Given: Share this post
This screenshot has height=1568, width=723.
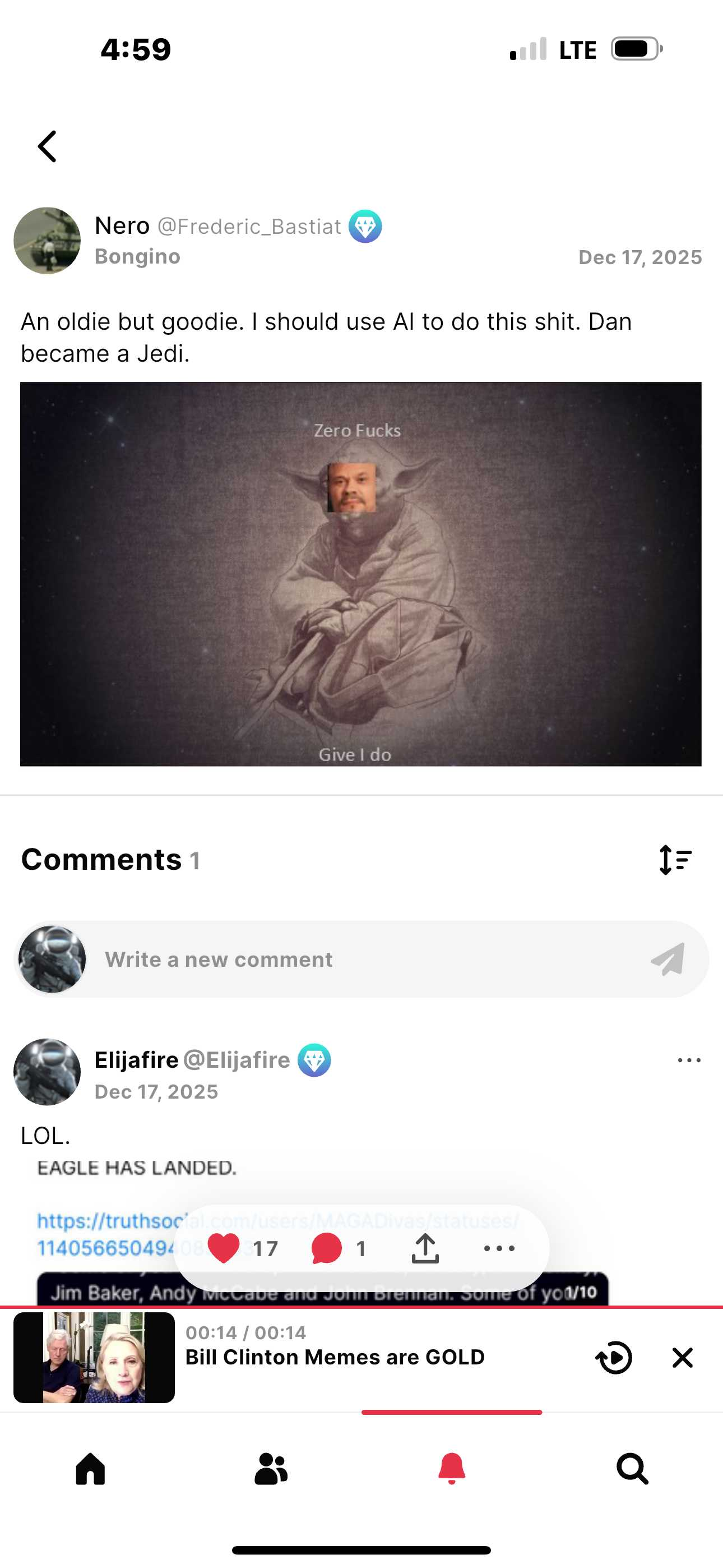Looking at the screenshot, I should pos(425,1248).
